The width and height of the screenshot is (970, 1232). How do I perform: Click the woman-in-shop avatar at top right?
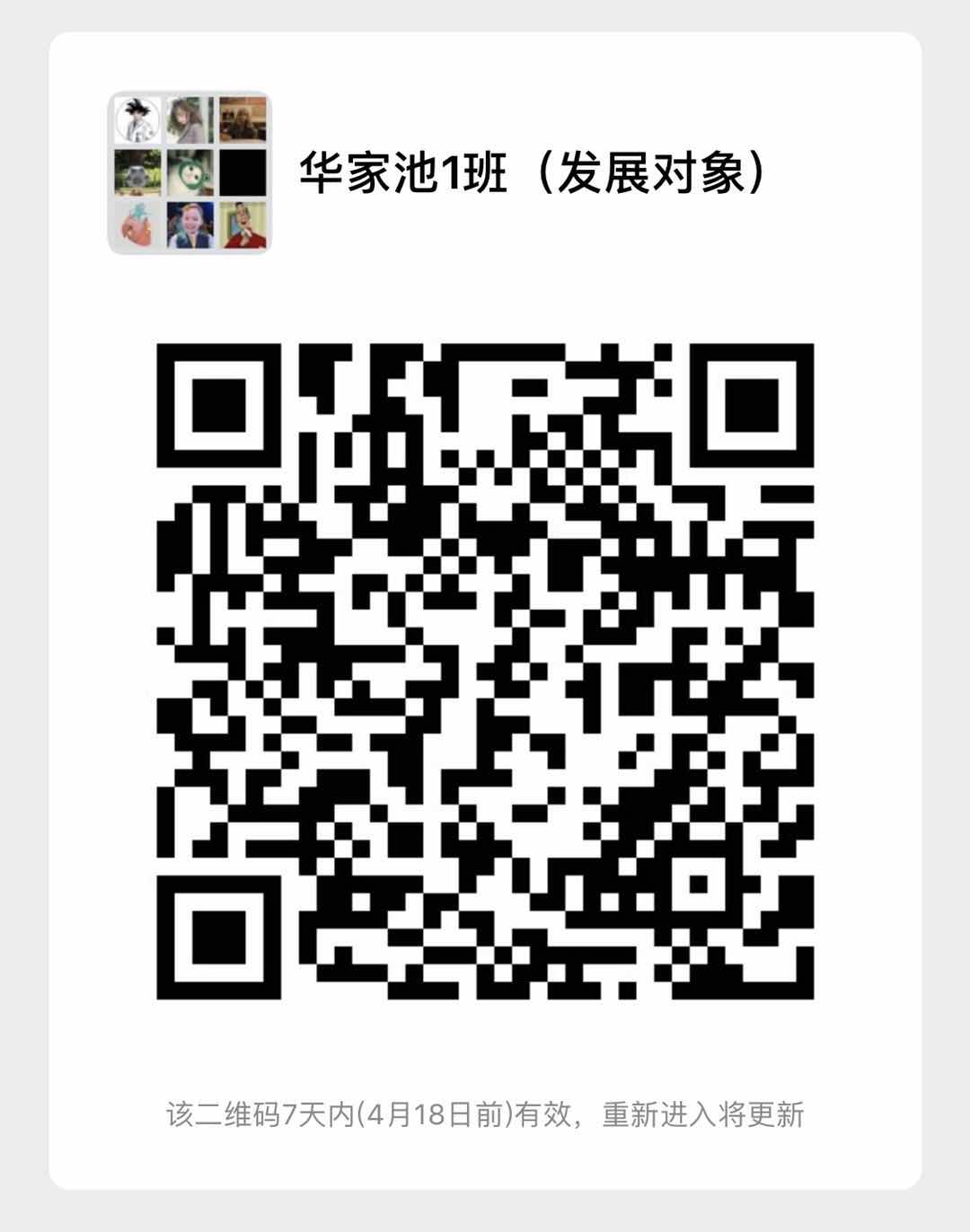[241, 119]
